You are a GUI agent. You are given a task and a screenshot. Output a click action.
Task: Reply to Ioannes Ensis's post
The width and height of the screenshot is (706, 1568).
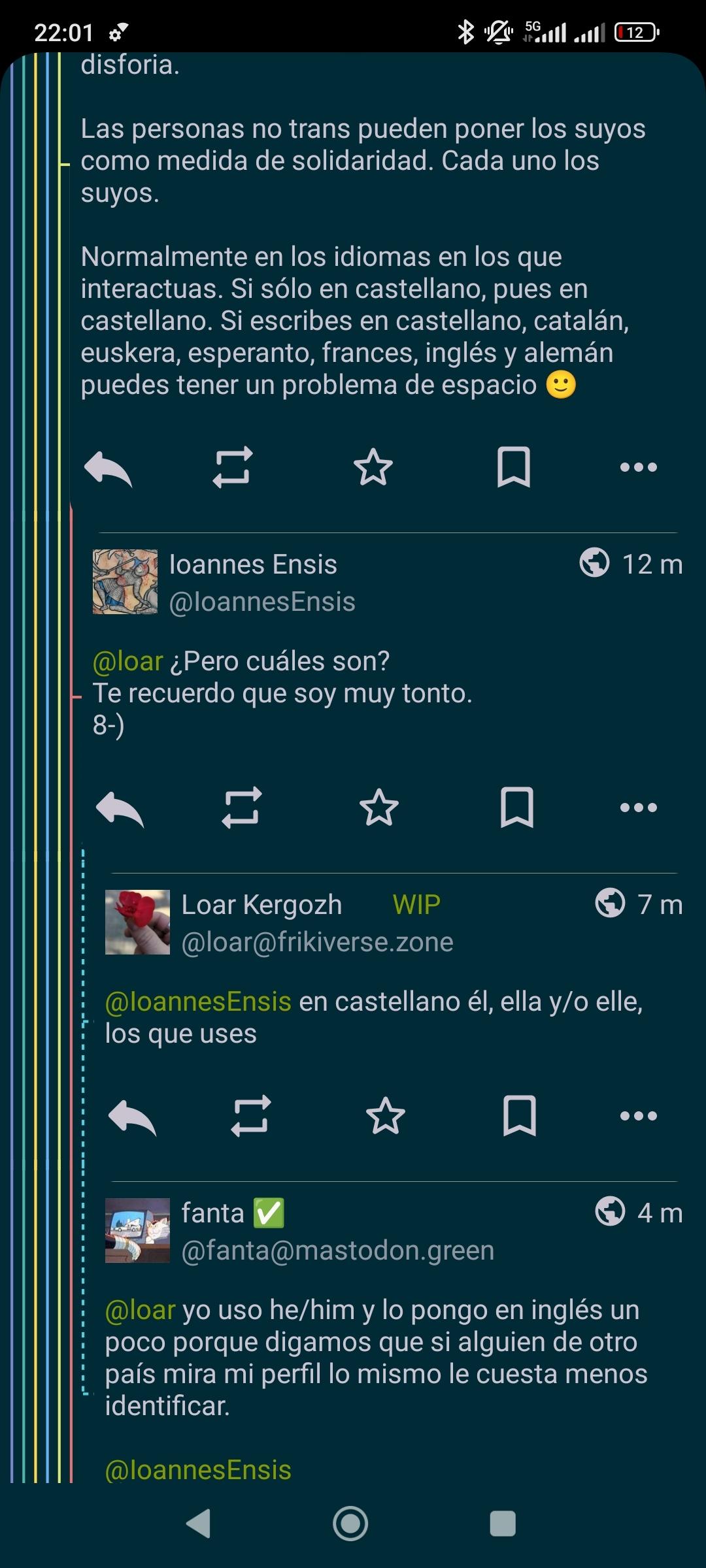tap(120, 808)
